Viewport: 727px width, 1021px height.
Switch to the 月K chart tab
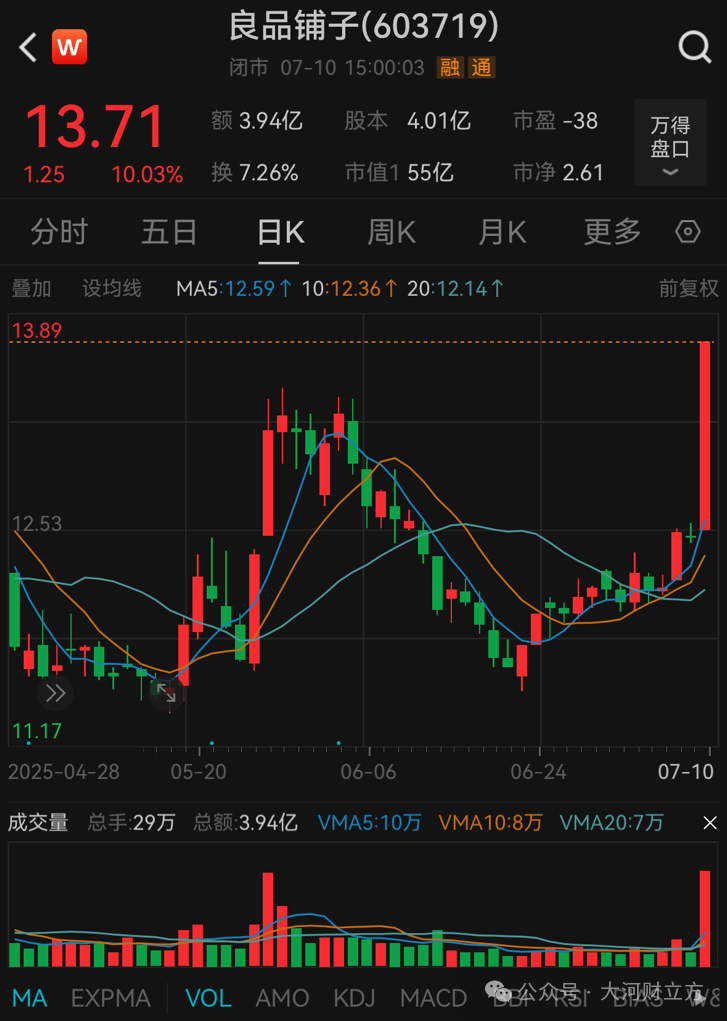[x=502, y=232]
